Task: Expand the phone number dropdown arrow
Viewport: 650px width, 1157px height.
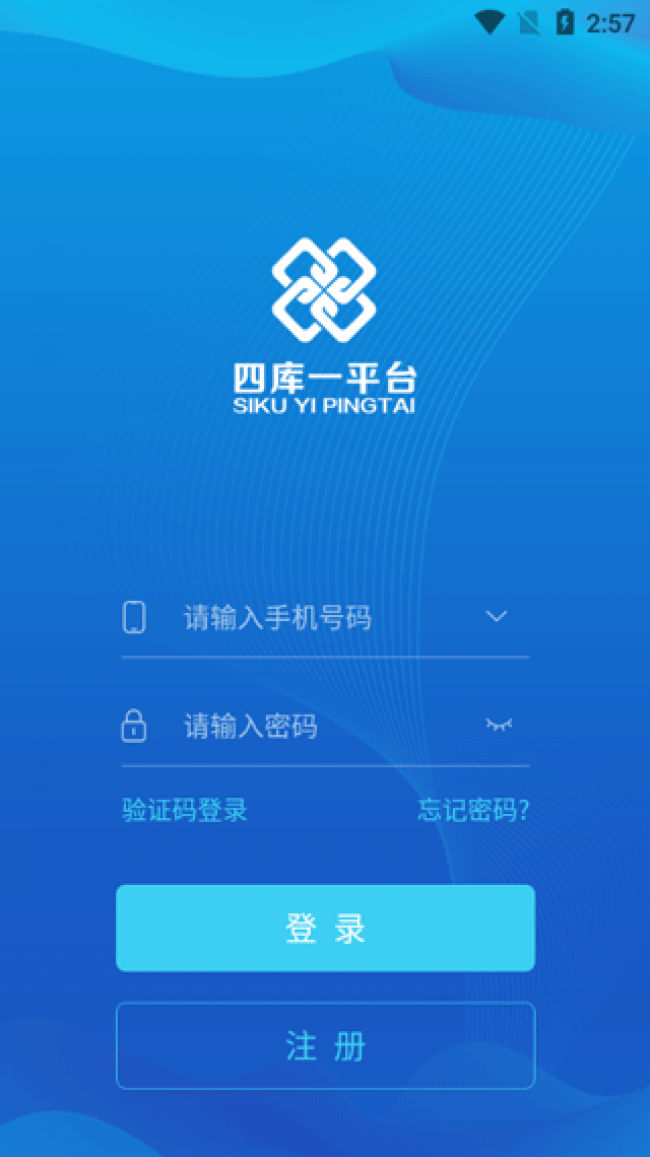Action: coord(497,616)
